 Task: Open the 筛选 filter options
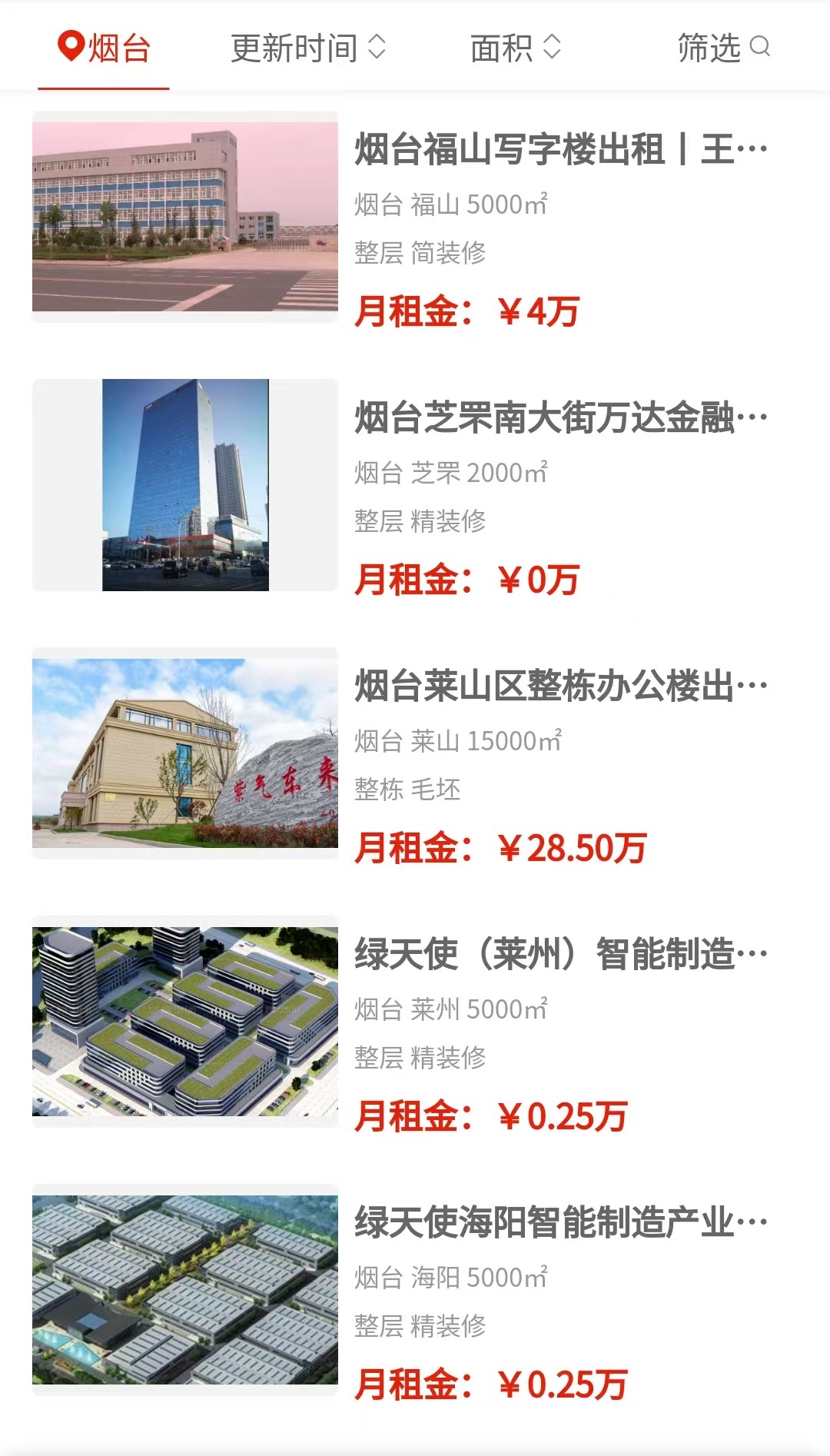(x=723, y=48)
